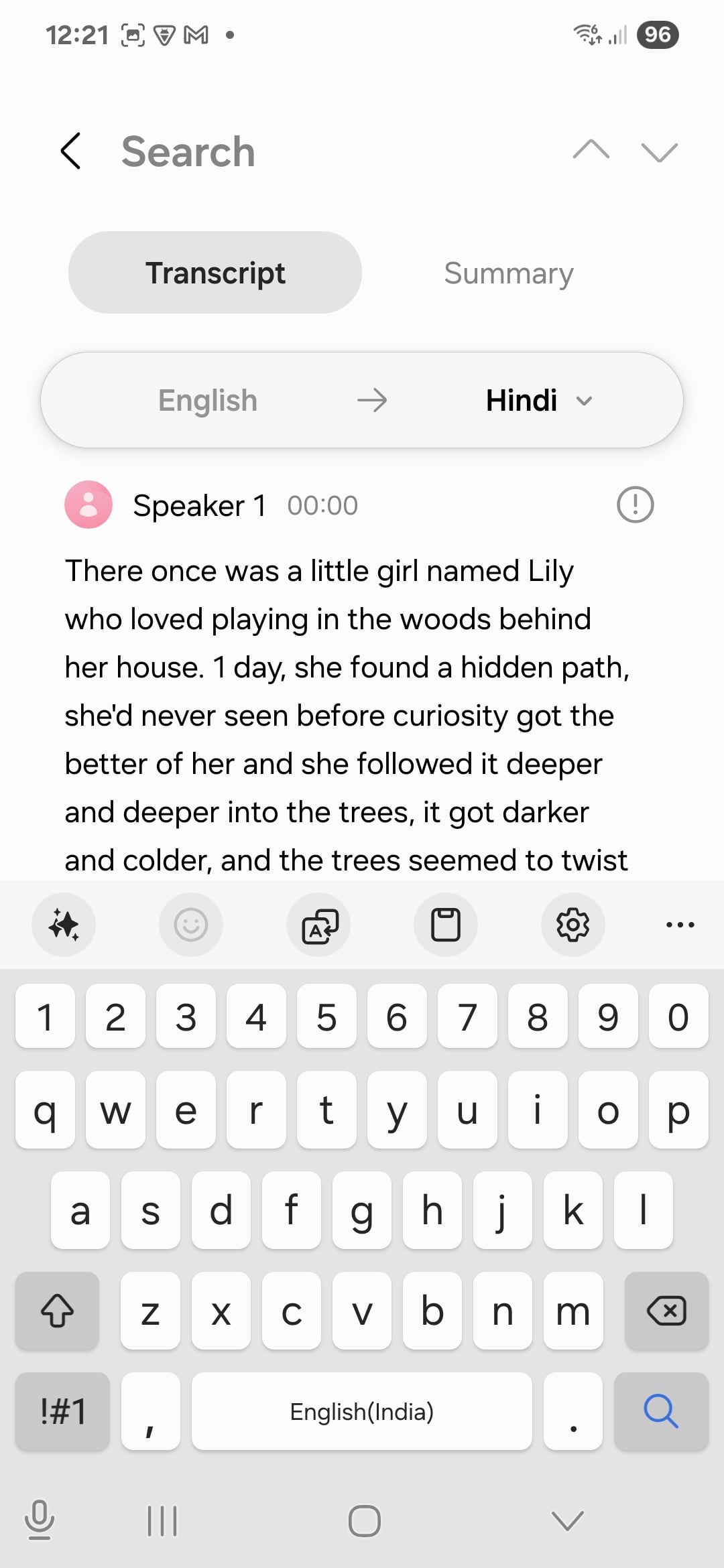The image size is (724, 1568).
Task: Switch to the Summary tab
Action: click(509, 273)
